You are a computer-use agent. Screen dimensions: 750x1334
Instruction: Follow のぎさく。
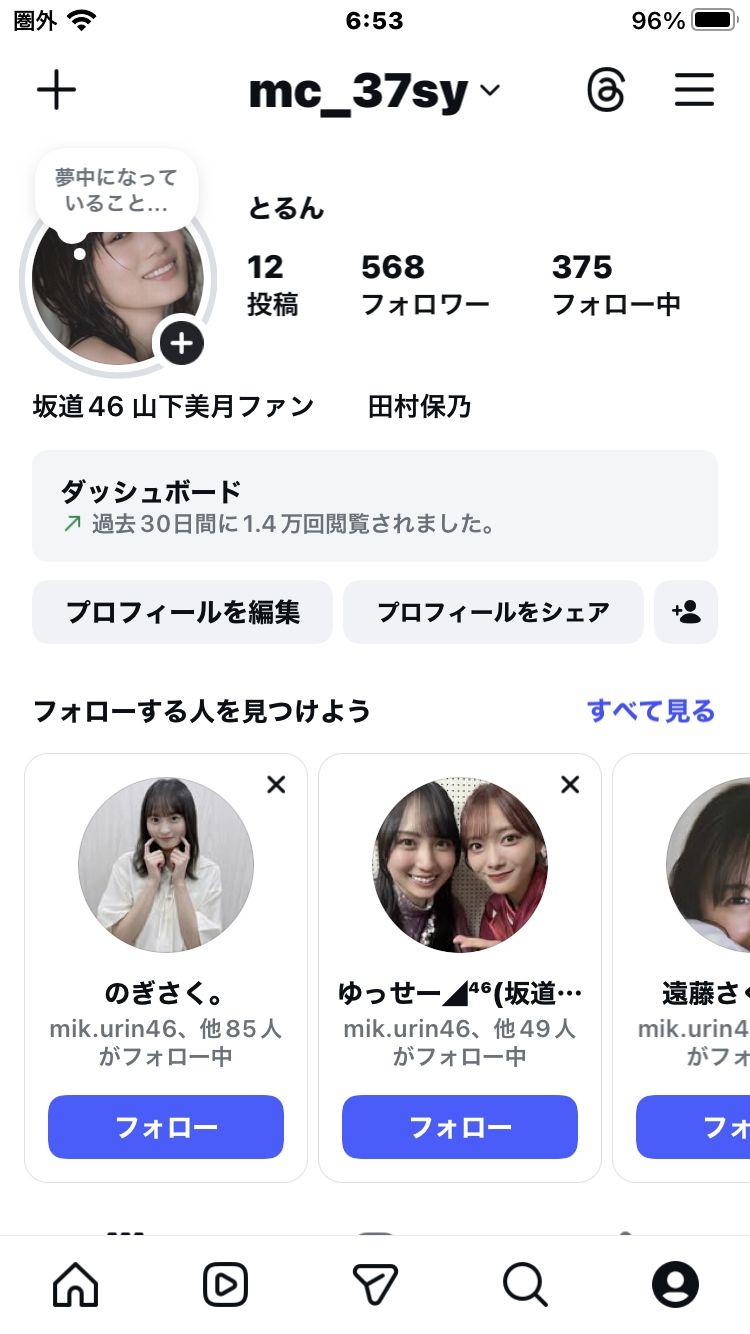[x=166, y=1127]
